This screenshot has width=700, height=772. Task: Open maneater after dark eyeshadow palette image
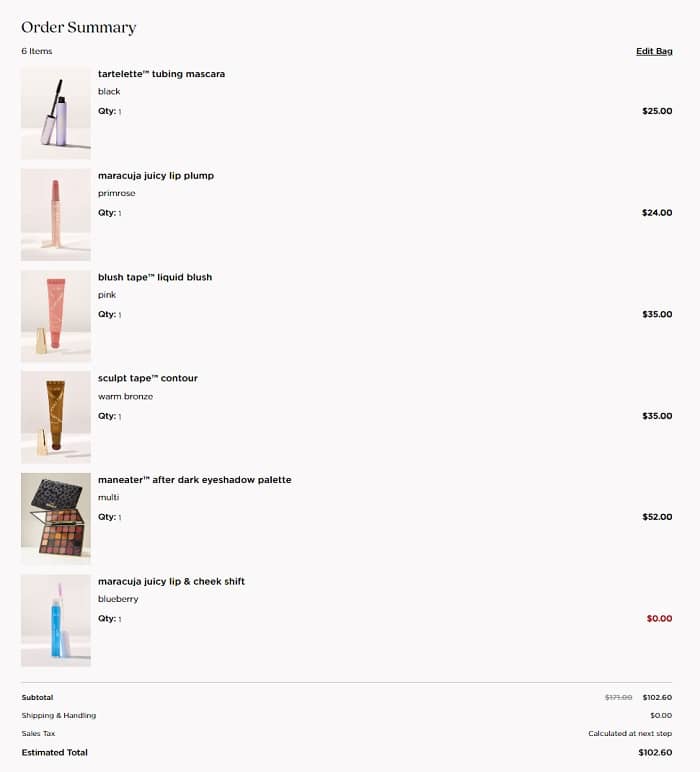tap(56, 519)
